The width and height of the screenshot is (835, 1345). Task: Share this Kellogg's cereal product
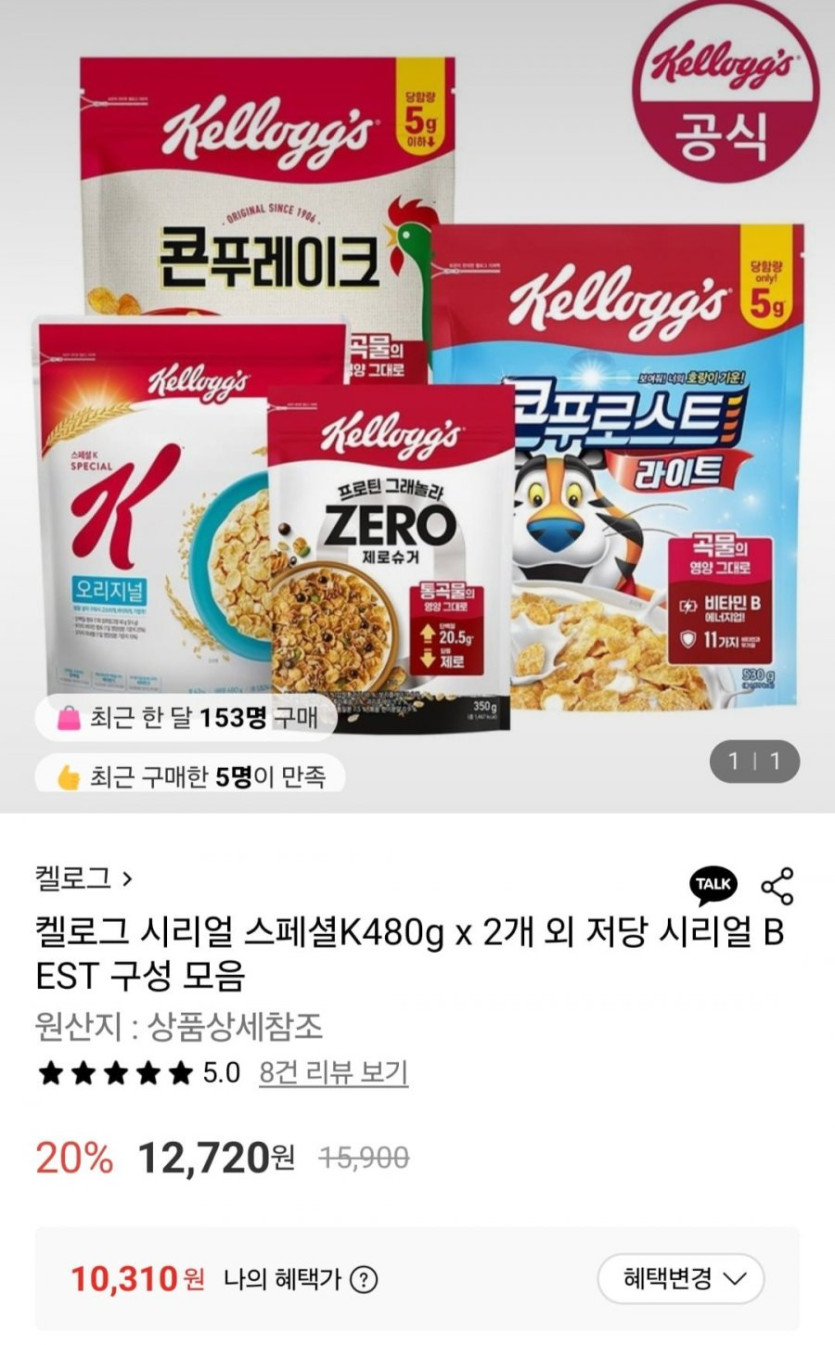[777, 886]
